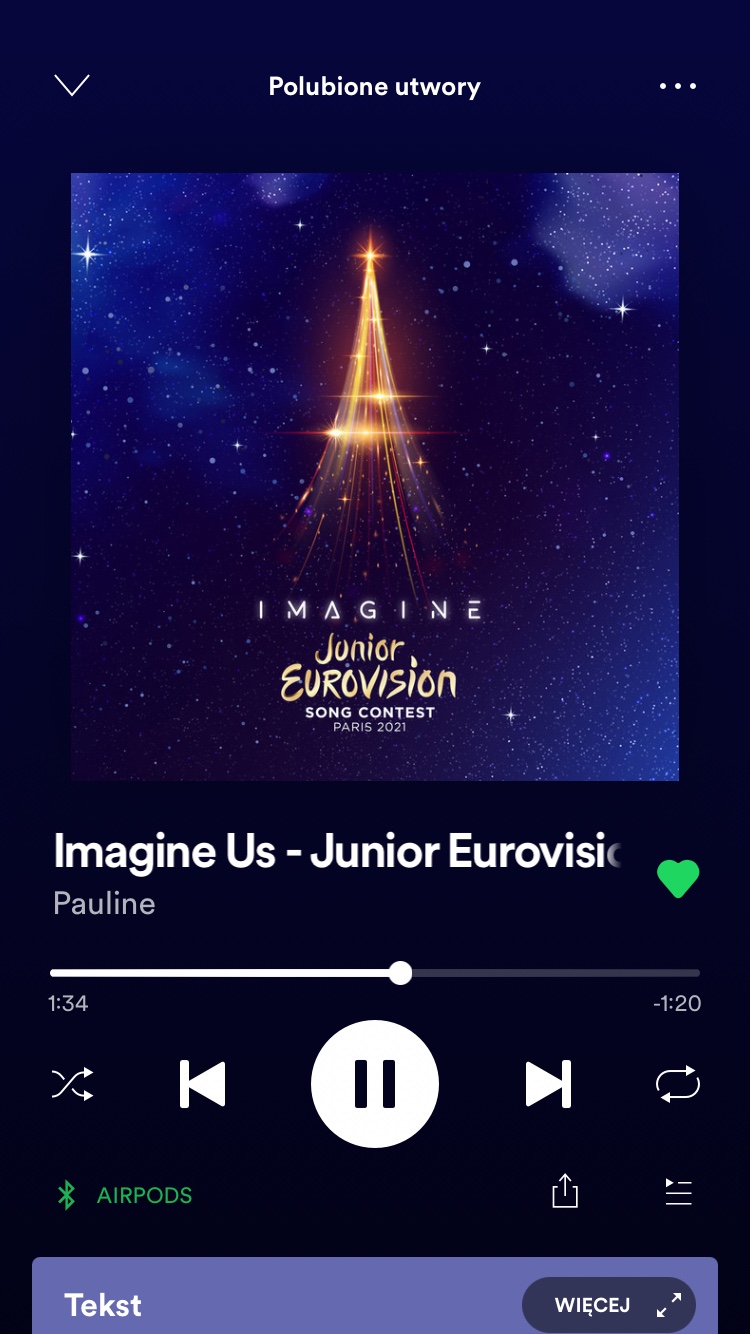Open the three-dot options menu
Viewport: 750px width, 1334px height.
(677, 86)
